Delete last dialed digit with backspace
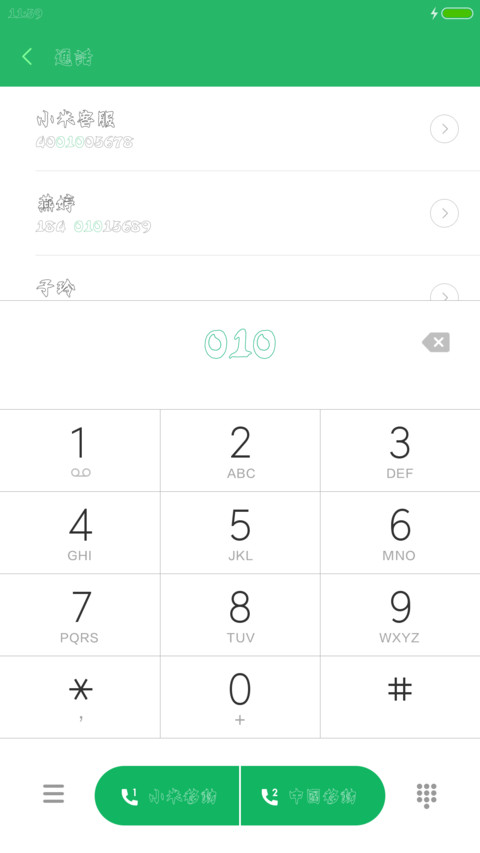Screen dimensions: 480x853 pyautogui.click(x=436, y=342)
